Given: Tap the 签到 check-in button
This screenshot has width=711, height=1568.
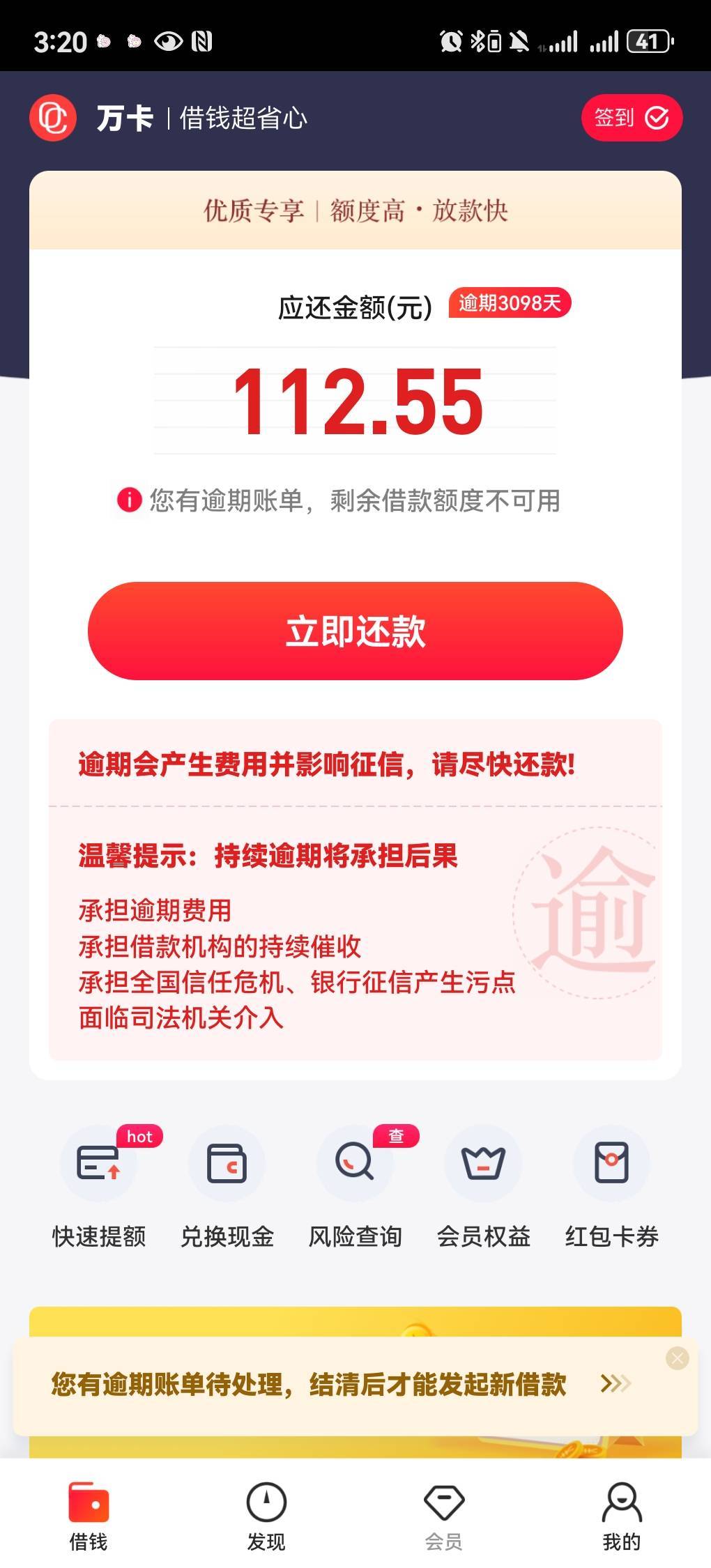Looking at the screenshot, I should (x=632, y=118).
